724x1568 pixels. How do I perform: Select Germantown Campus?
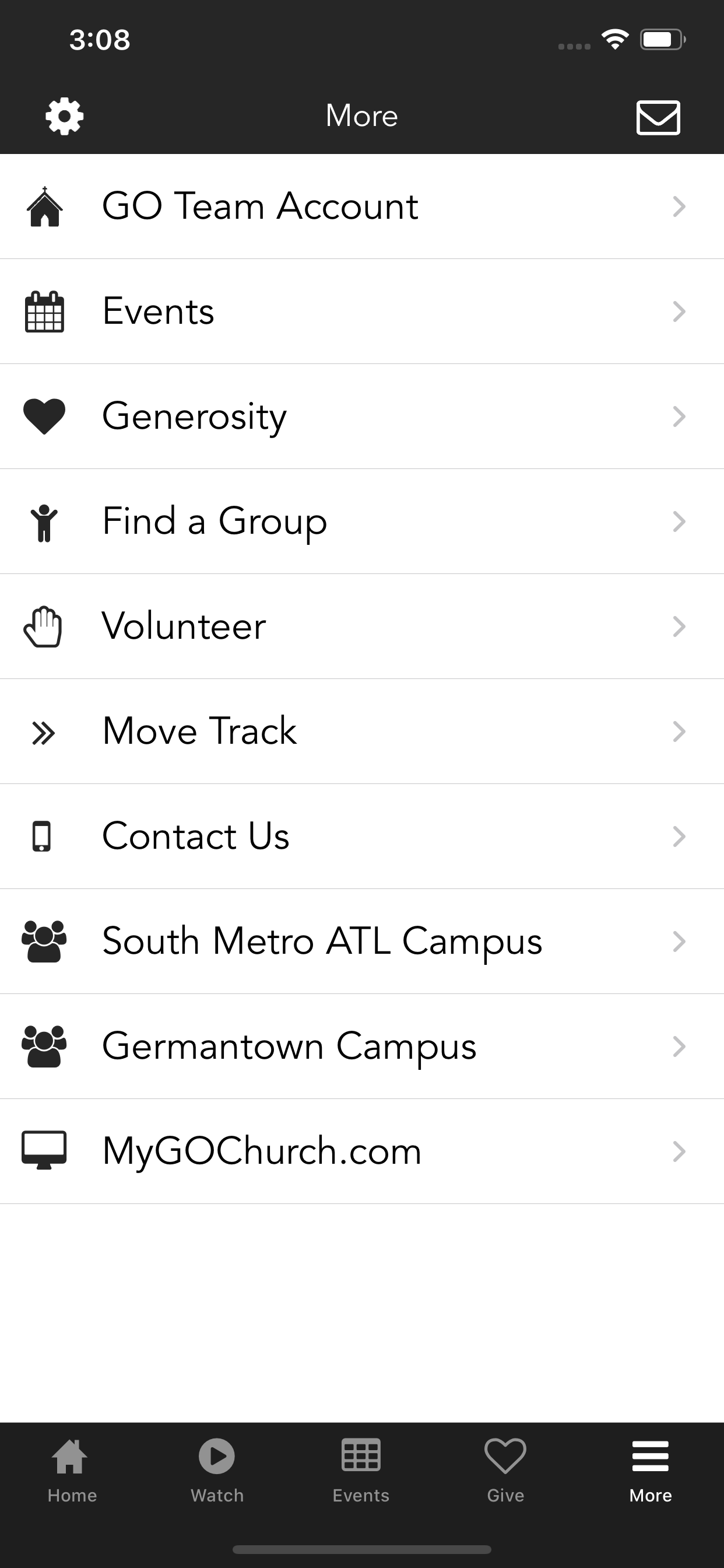pos(362,1046)
